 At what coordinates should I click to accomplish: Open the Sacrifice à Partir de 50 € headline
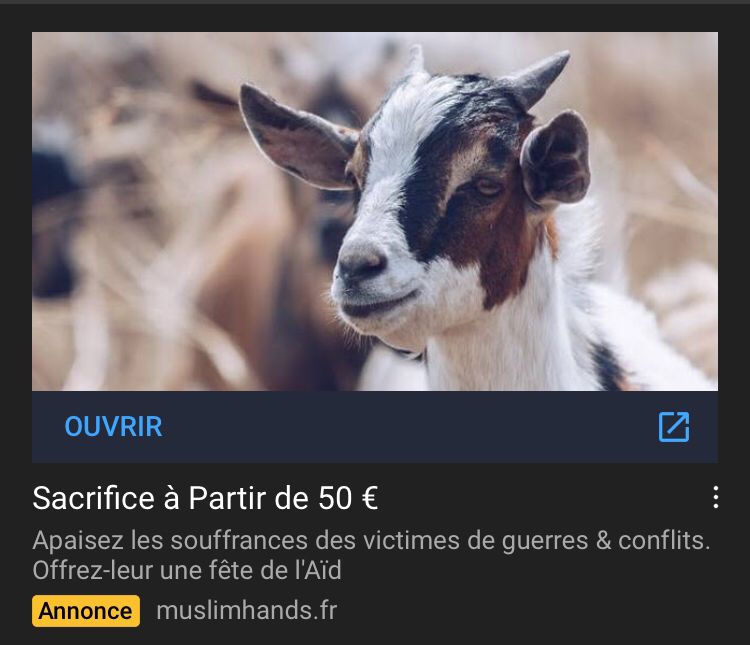click(x=205, y=497)
